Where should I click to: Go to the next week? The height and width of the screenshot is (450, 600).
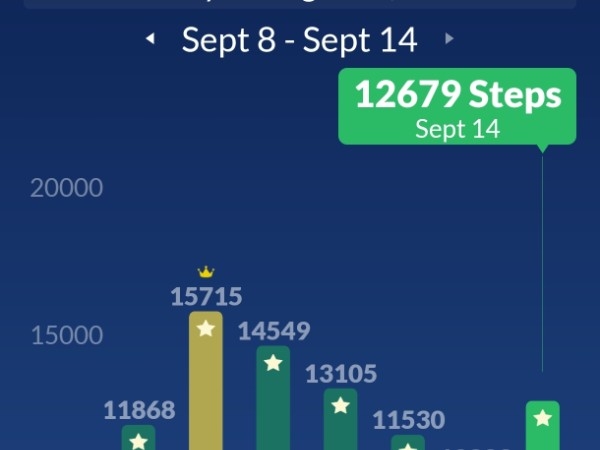pyautogui.click(x=449, y=39)
